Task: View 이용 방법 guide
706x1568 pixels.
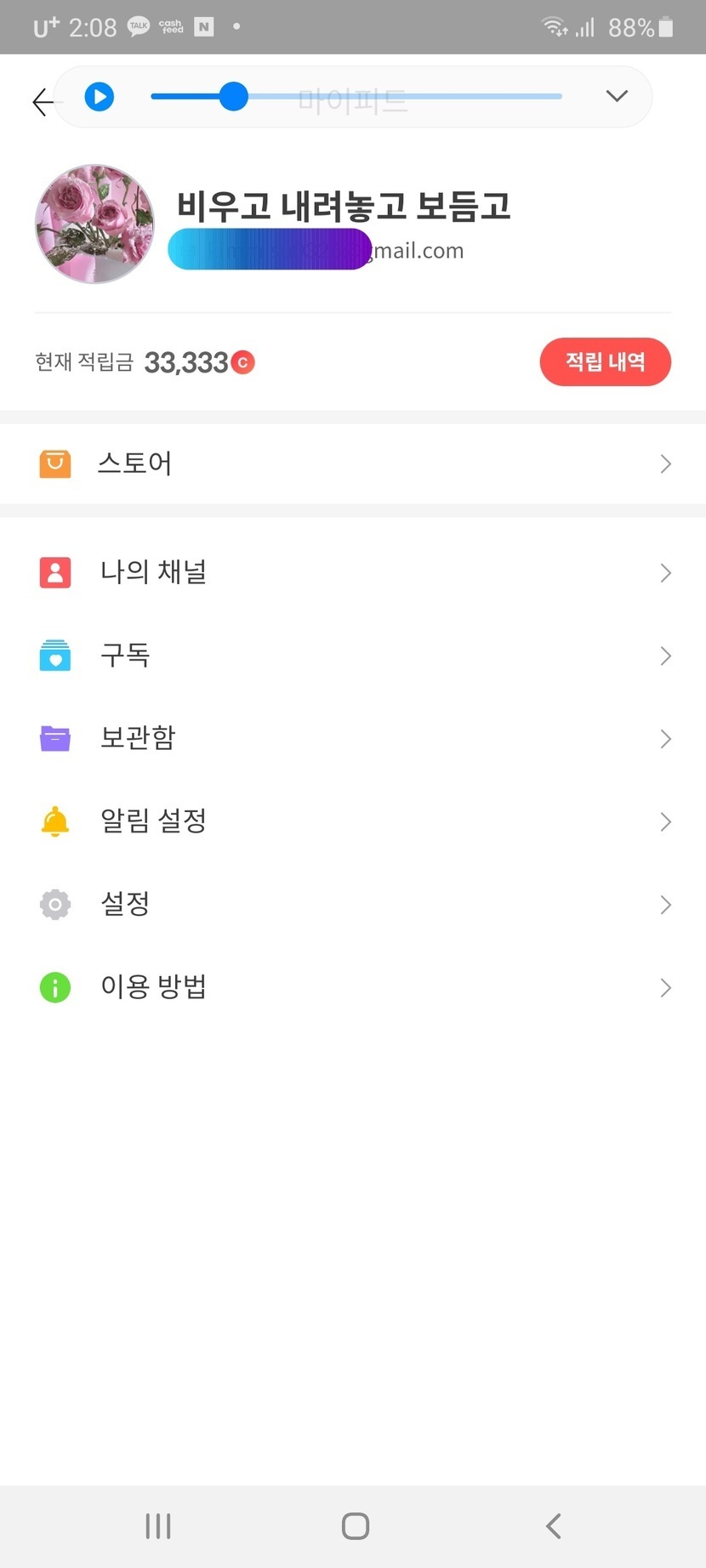Action: (353, 987)
